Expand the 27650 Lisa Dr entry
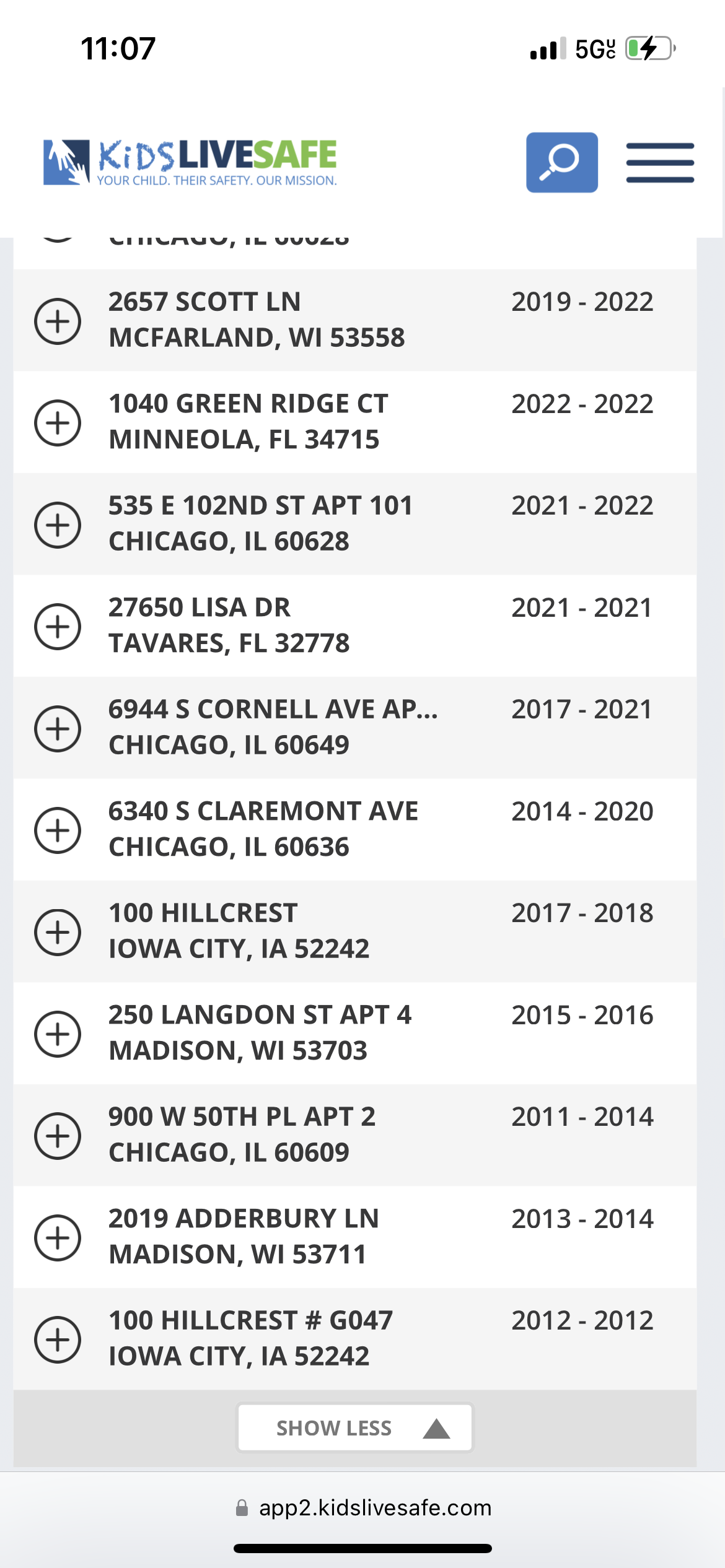Image resolution: width=725 pixels, height=1568 pixels. 58,627
